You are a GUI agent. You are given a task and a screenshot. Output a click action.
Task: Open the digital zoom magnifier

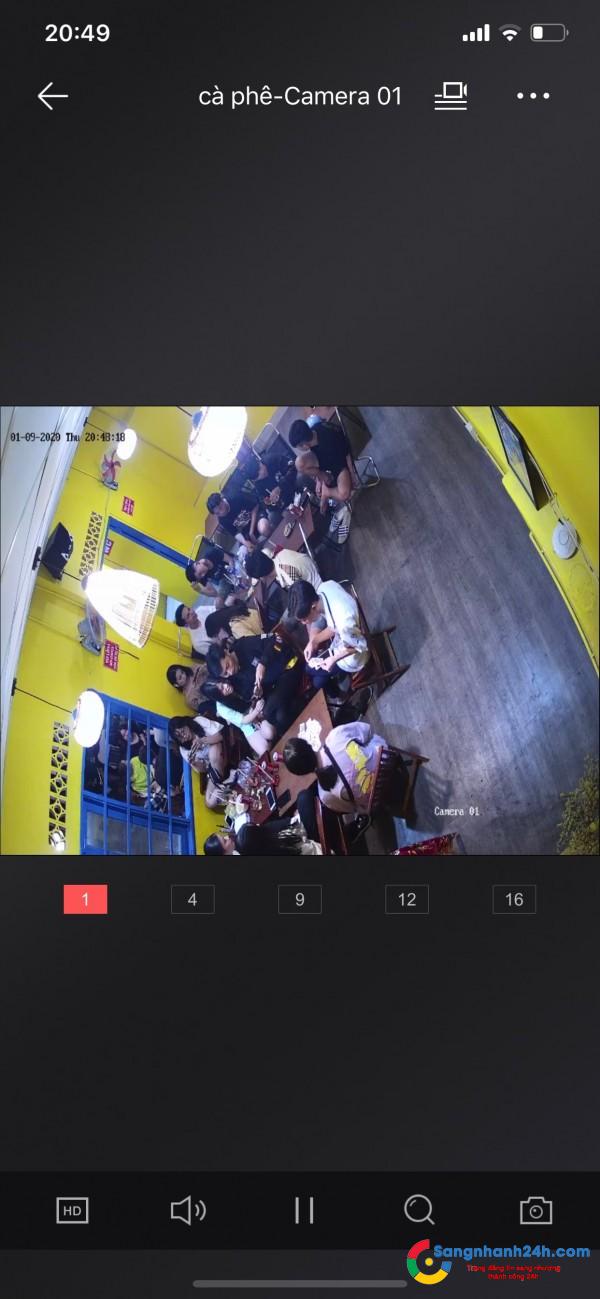pos(419,1211)
